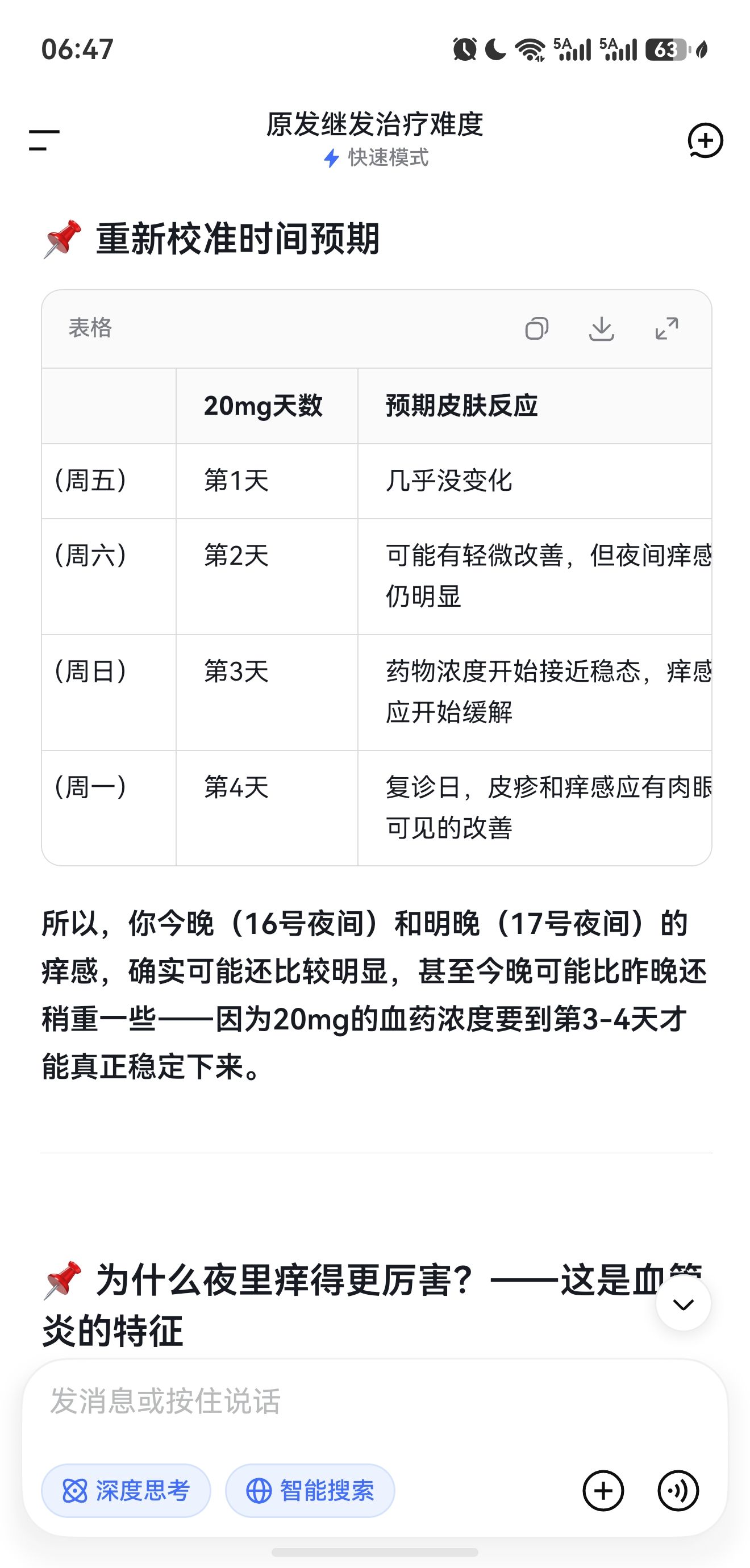This screenshot has height=1568, width=750.
Task: Download the table
Action: (602, 329)
